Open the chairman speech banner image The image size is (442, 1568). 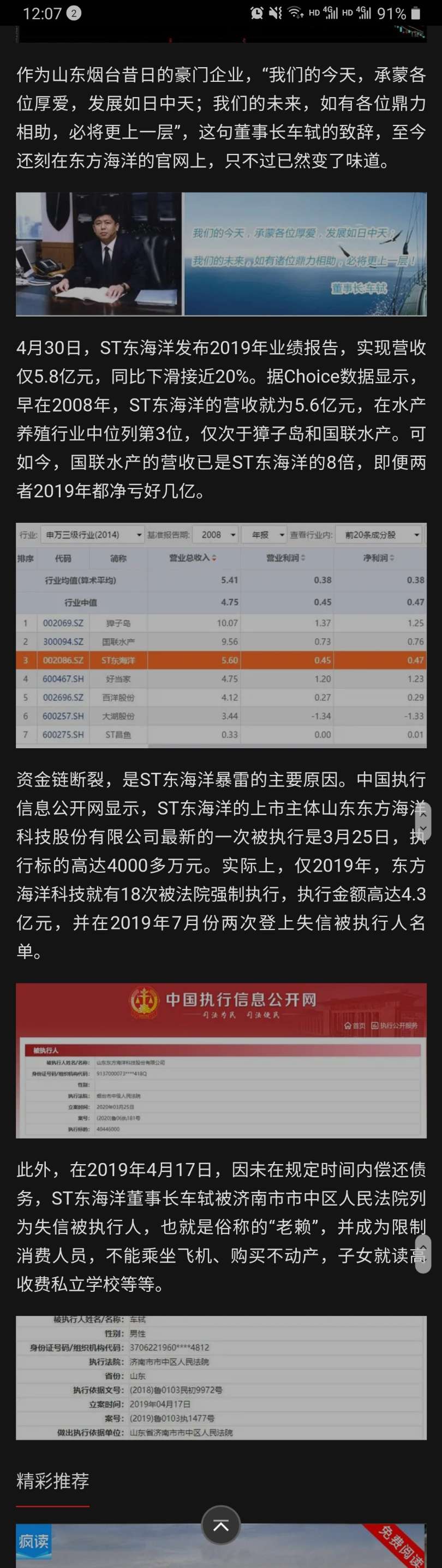click(x=221, y=254)
